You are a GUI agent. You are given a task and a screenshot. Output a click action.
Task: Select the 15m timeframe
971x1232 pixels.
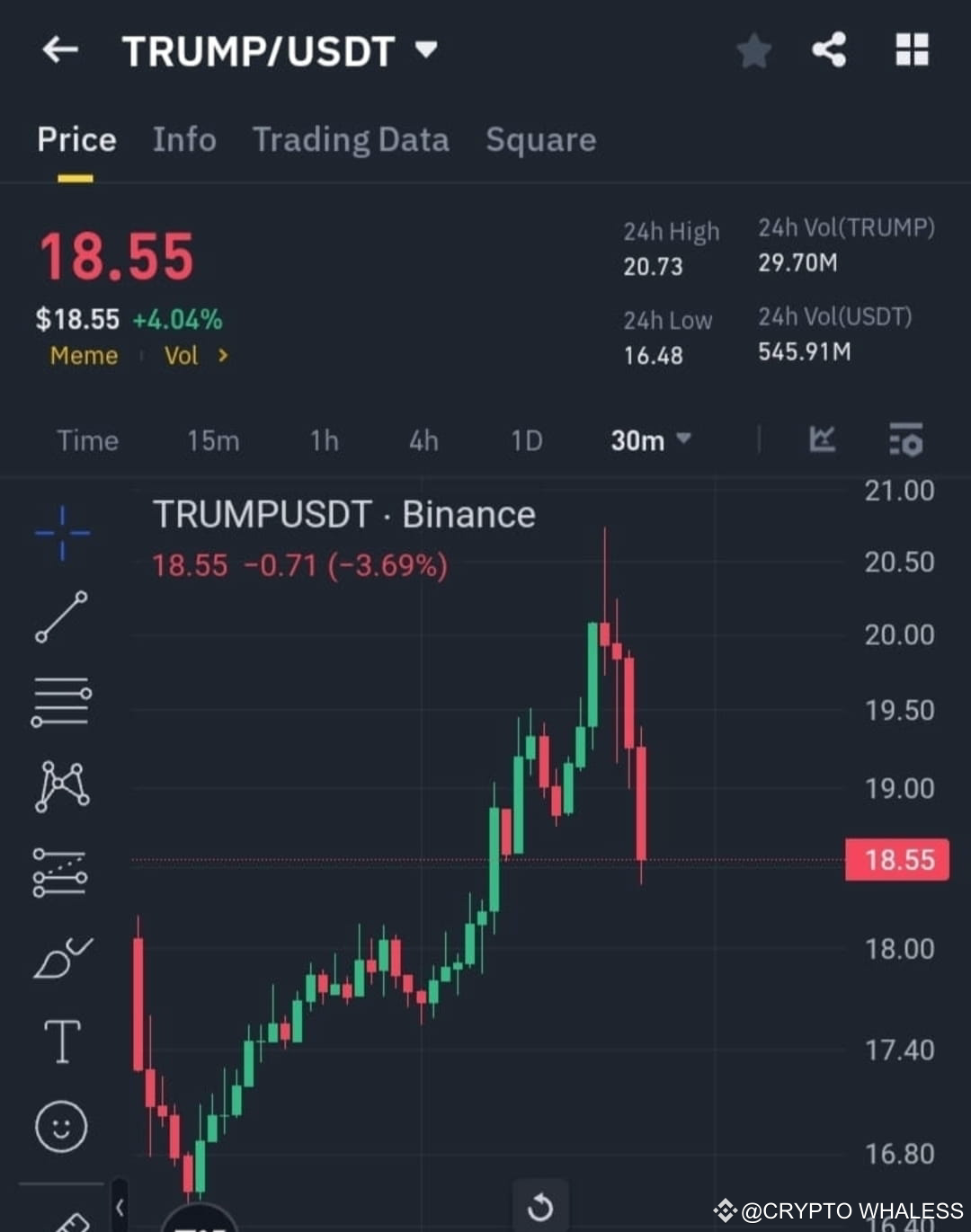pos(212,440)
